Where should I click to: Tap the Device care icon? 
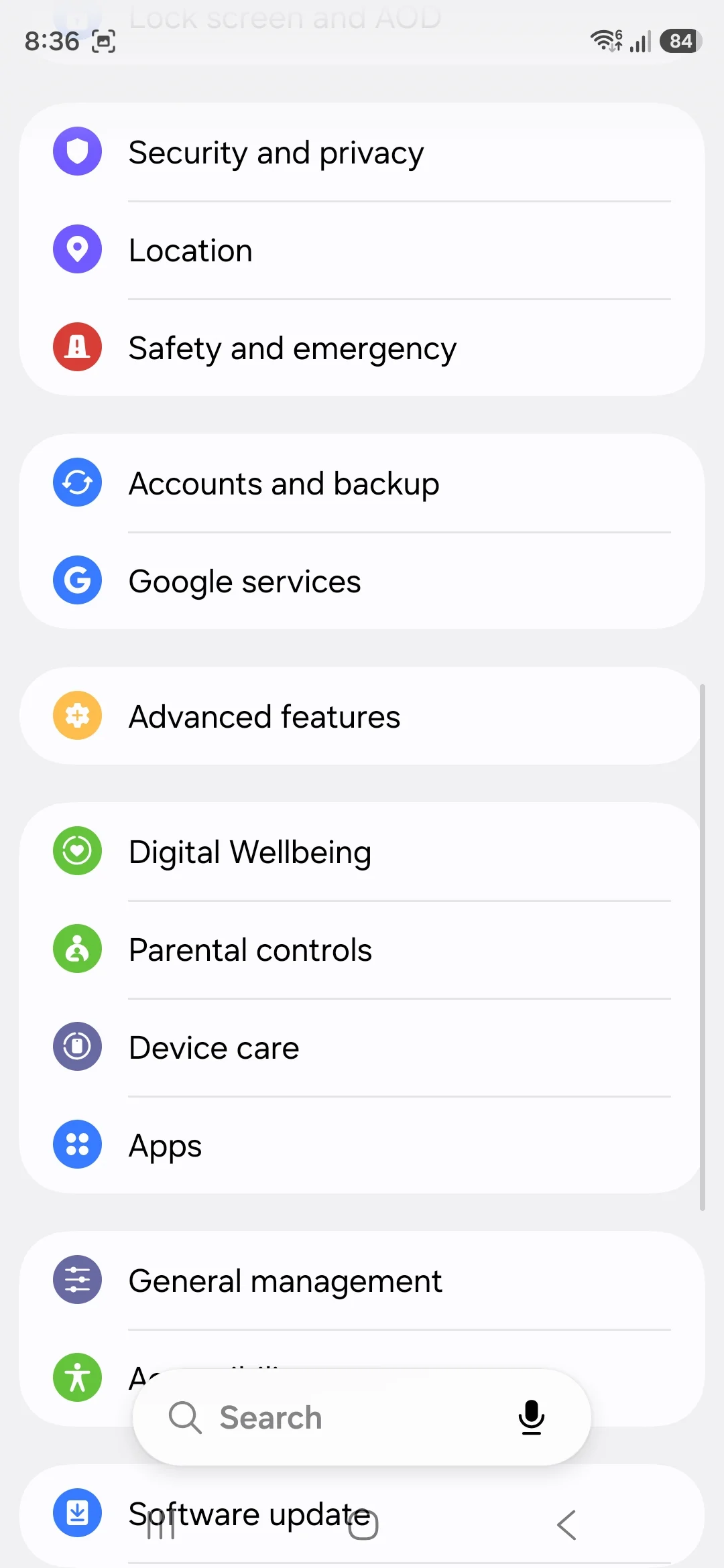pyautogui.click(x=77, y=1047)
